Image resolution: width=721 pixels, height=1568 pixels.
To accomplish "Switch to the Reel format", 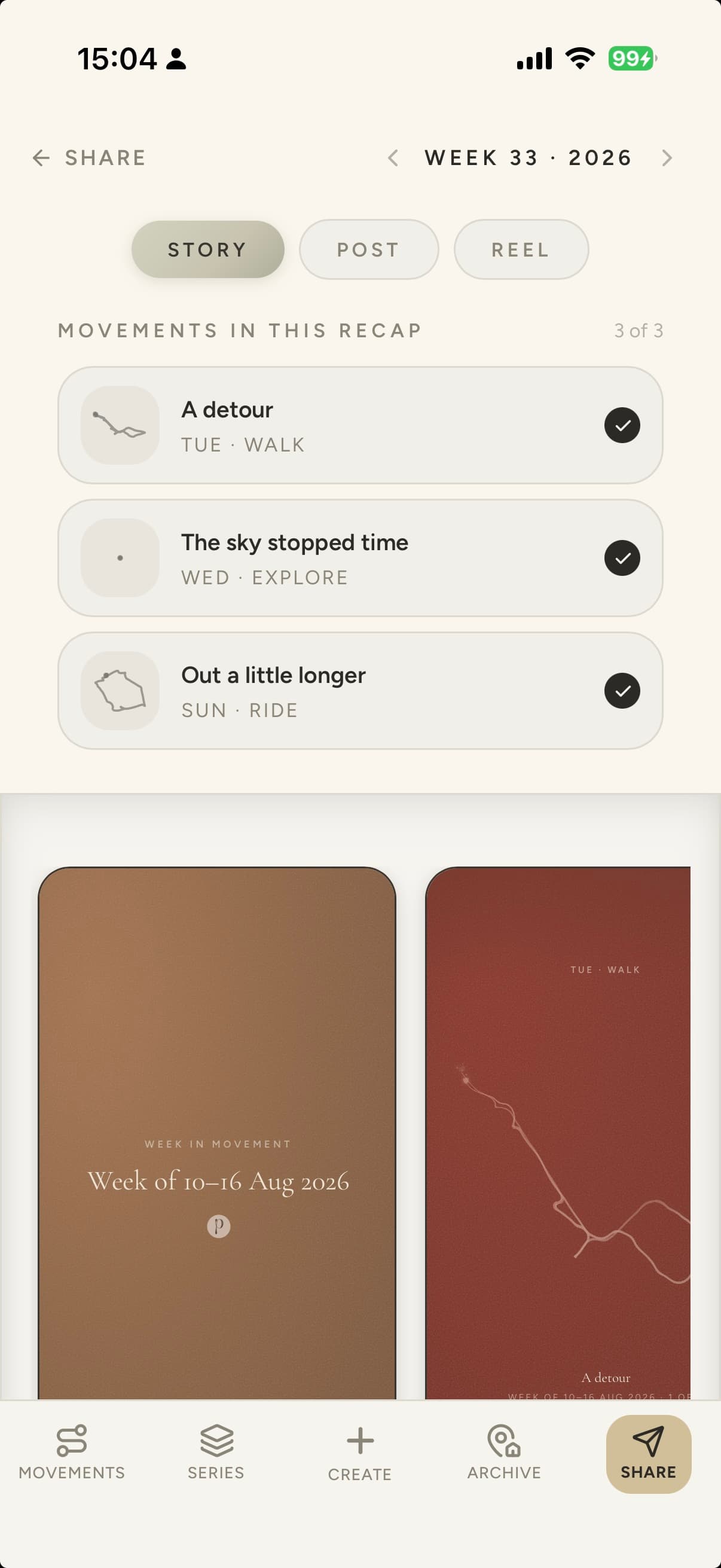I will 521,249.
